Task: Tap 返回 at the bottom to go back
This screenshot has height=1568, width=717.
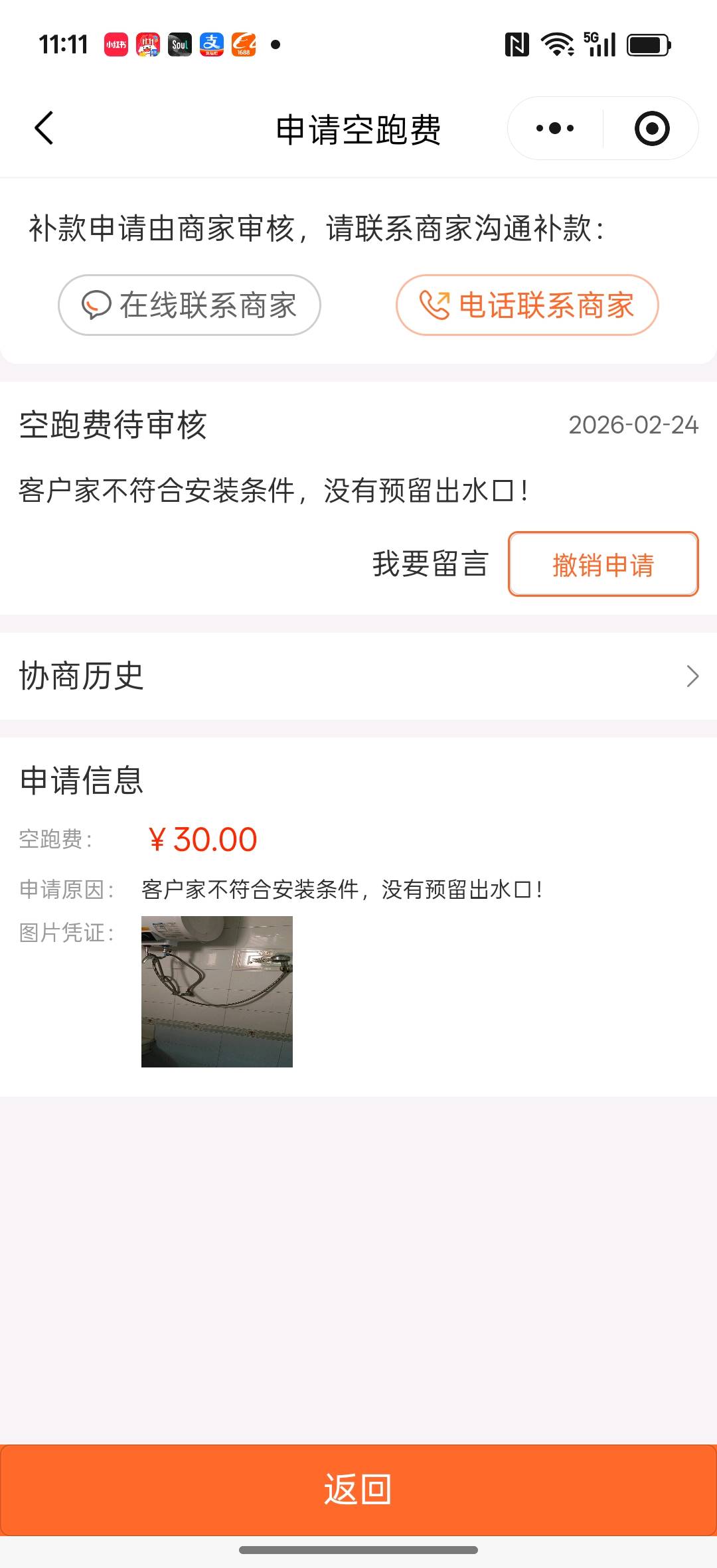Action: [358, 1487]
